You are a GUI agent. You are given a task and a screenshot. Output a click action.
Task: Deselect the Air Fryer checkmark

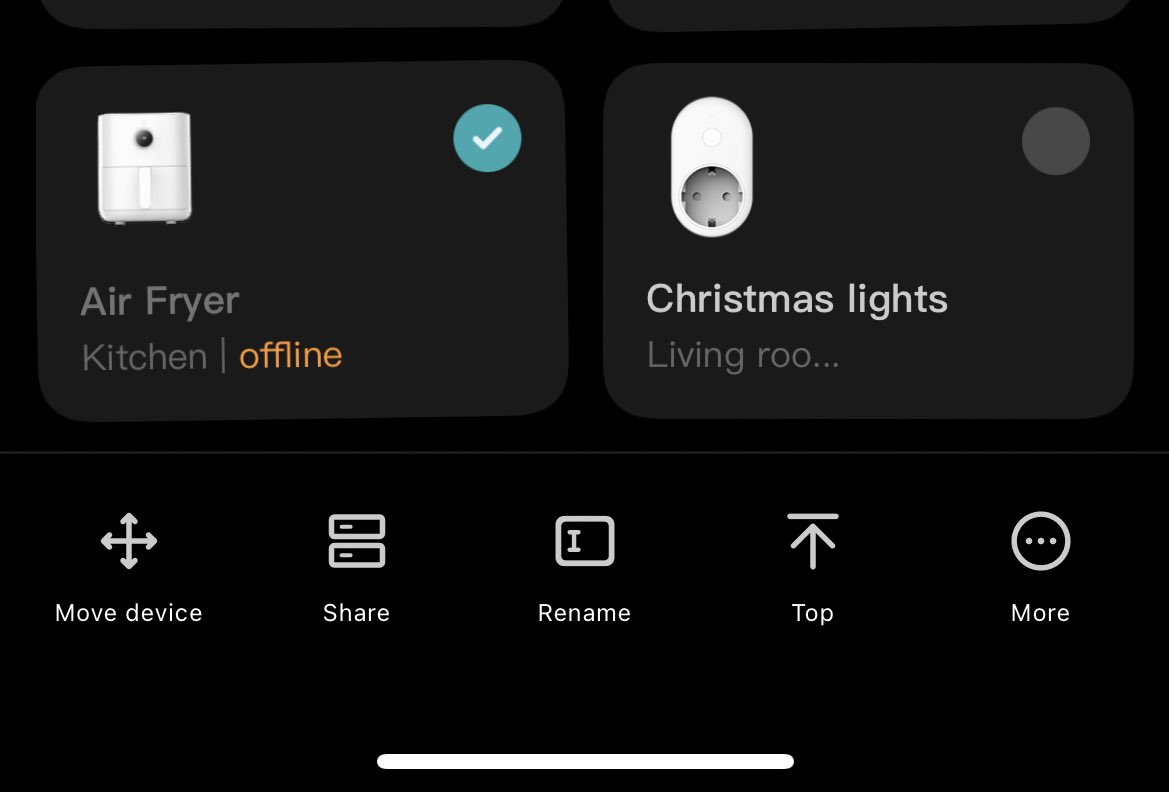pyautogui.click(x=487, y=138)
